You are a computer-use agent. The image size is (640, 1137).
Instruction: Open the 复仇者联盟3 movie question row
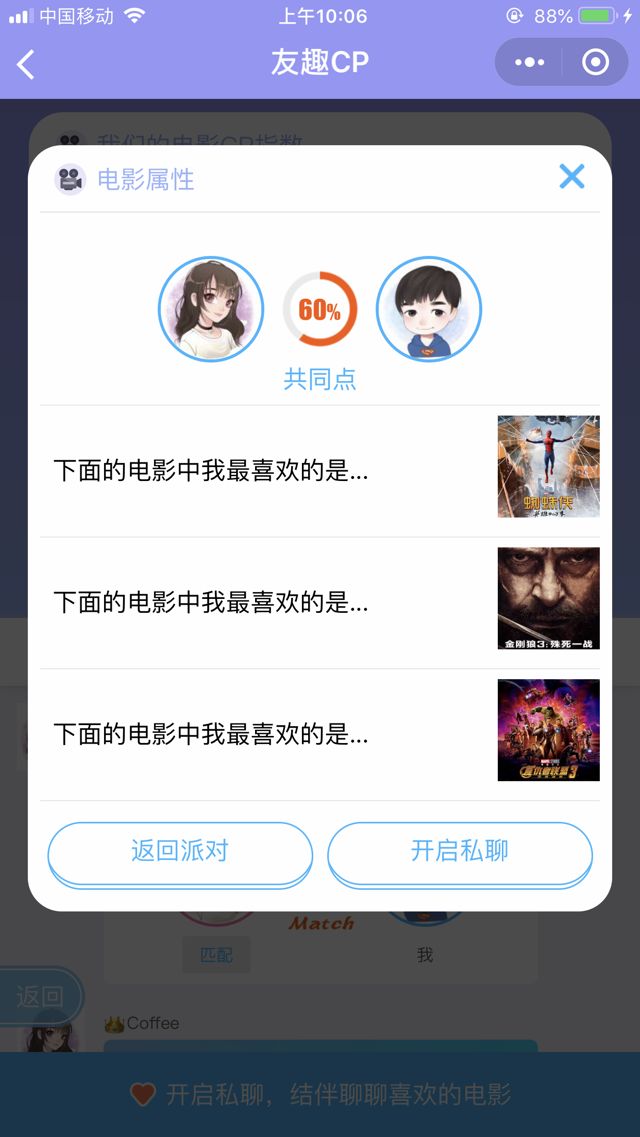pyautogui.click(x=320, y=734)
